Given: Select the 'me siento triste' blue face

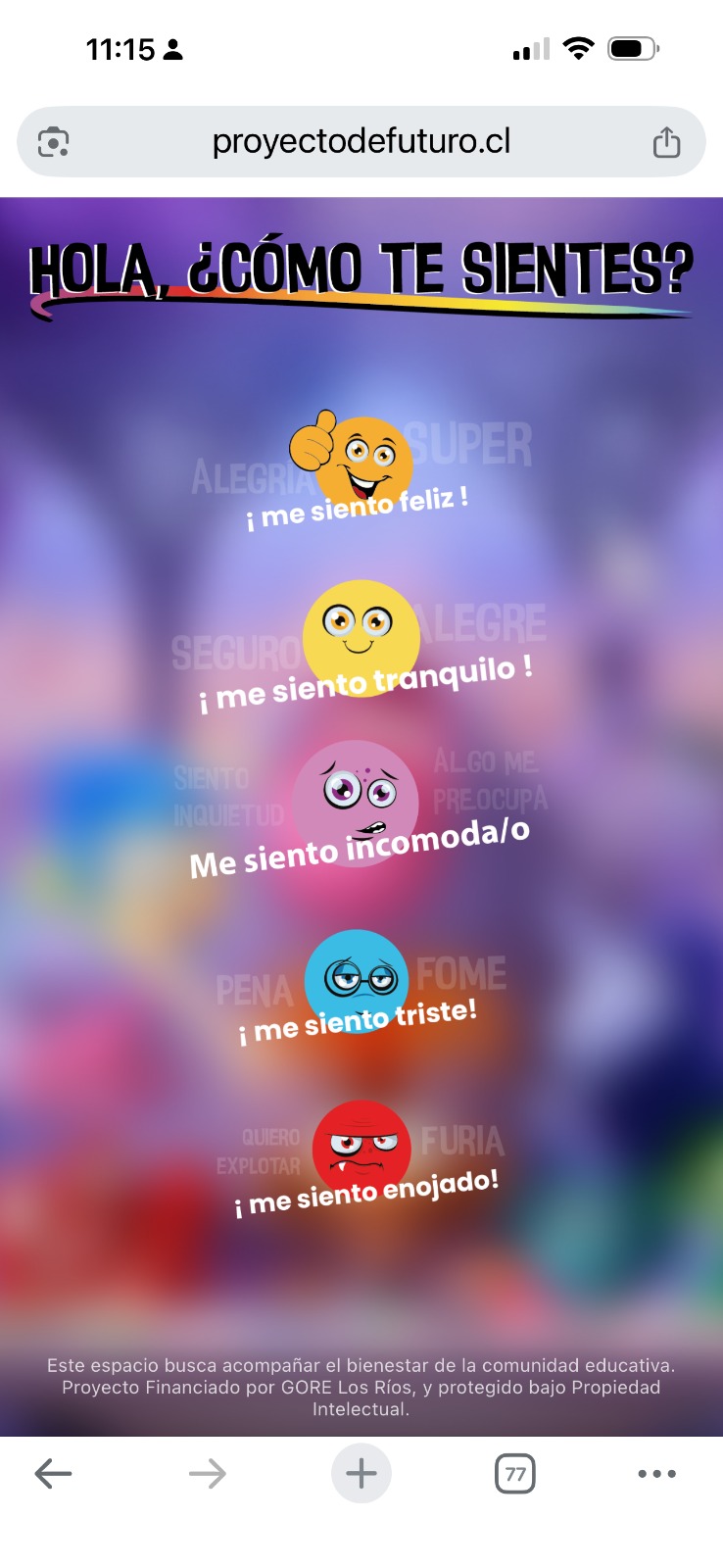Looking at the screenshot, I should coord(357,980).
